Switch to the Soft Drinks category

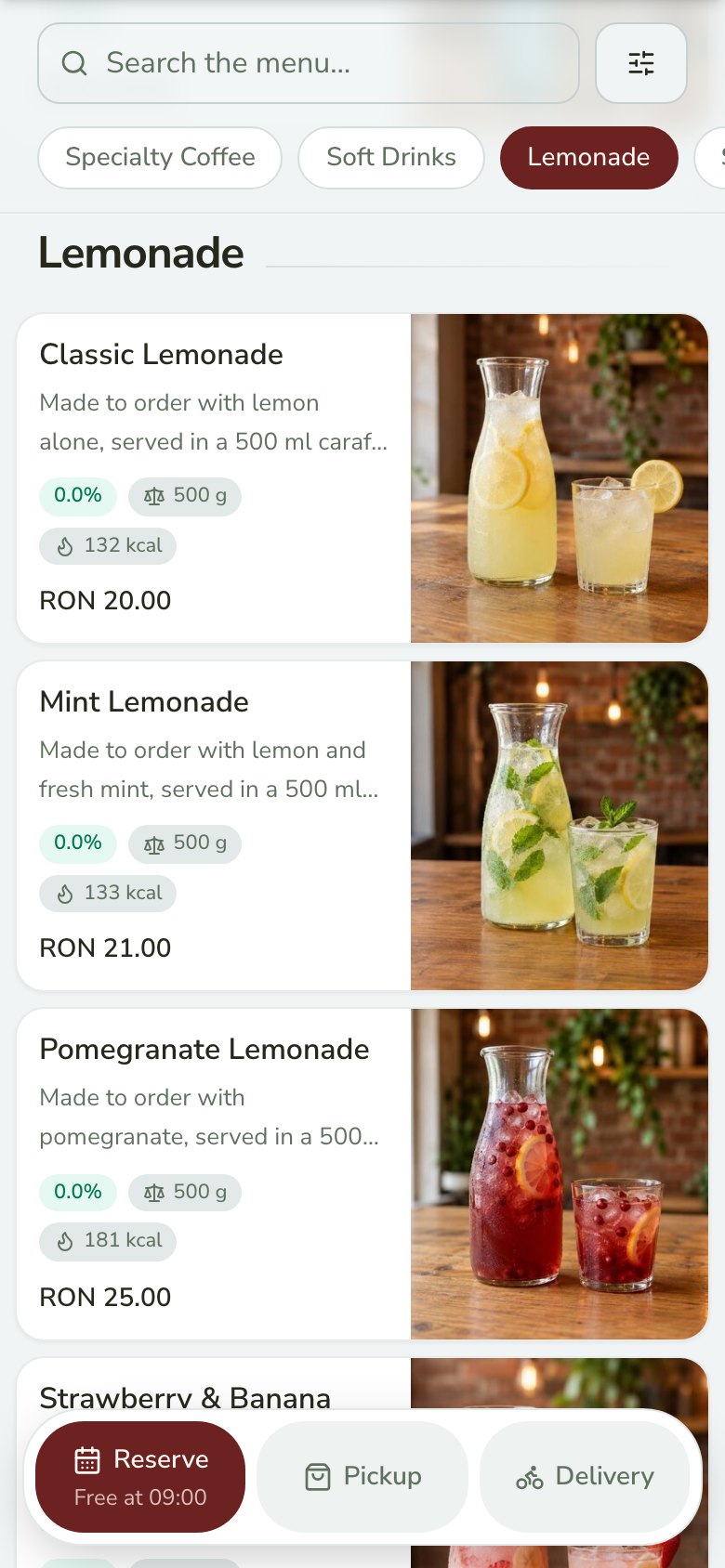pyautogui.click(x=391, y=158)
